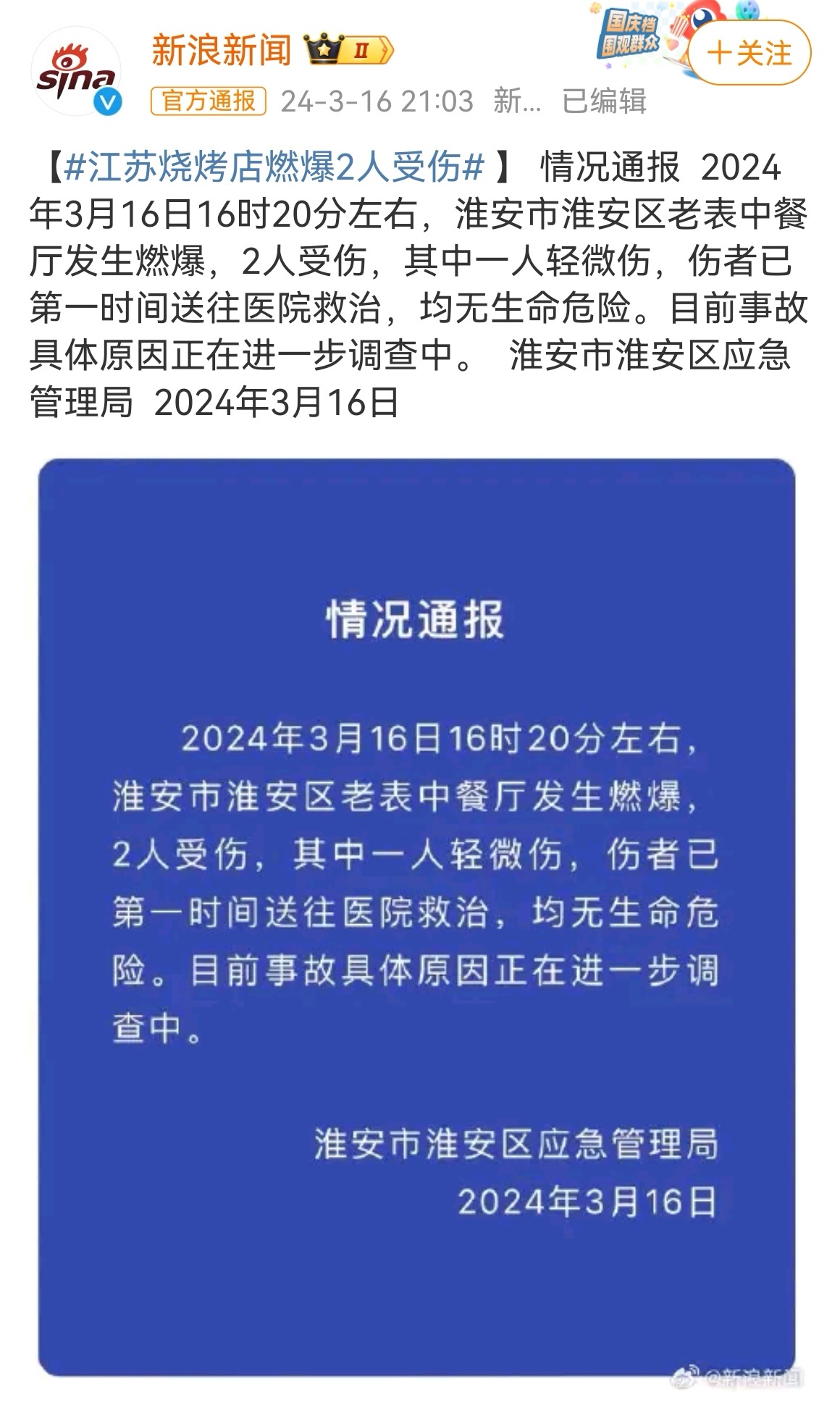The height and width of the screenshot is (1403, 840).
Task: Tap the 新浪新闻 account name
Action: pyautogui.click(x=222, y=50)
